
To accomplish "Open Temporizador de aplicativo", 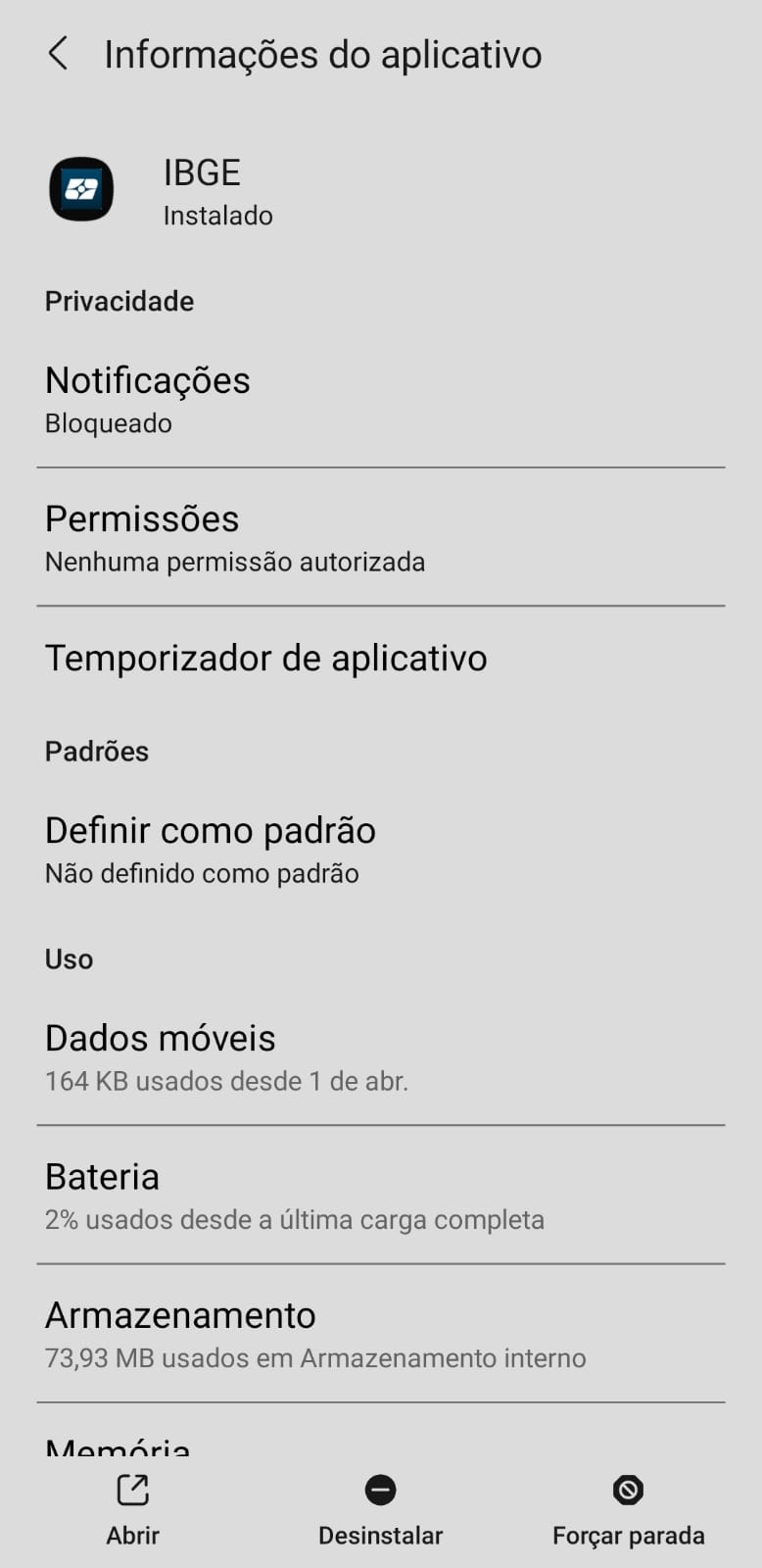I will click(x=381, y=658).
